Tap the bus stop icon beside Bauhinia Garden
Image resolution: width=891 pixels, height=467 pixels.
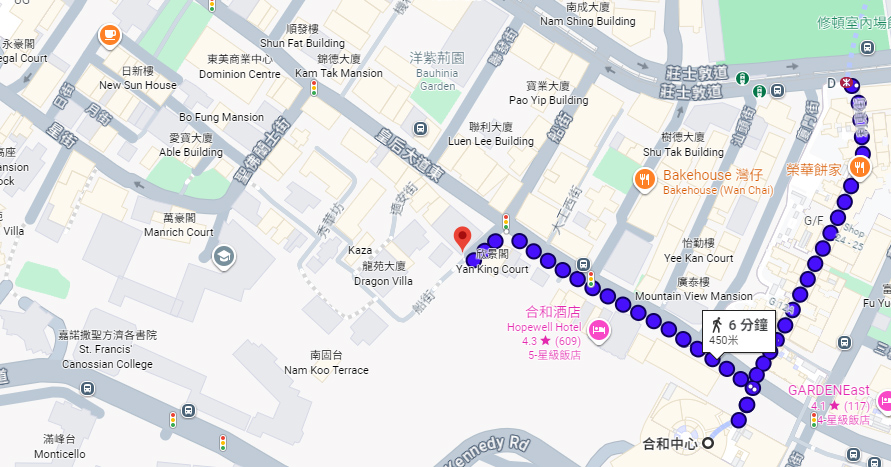pos(418,128)
